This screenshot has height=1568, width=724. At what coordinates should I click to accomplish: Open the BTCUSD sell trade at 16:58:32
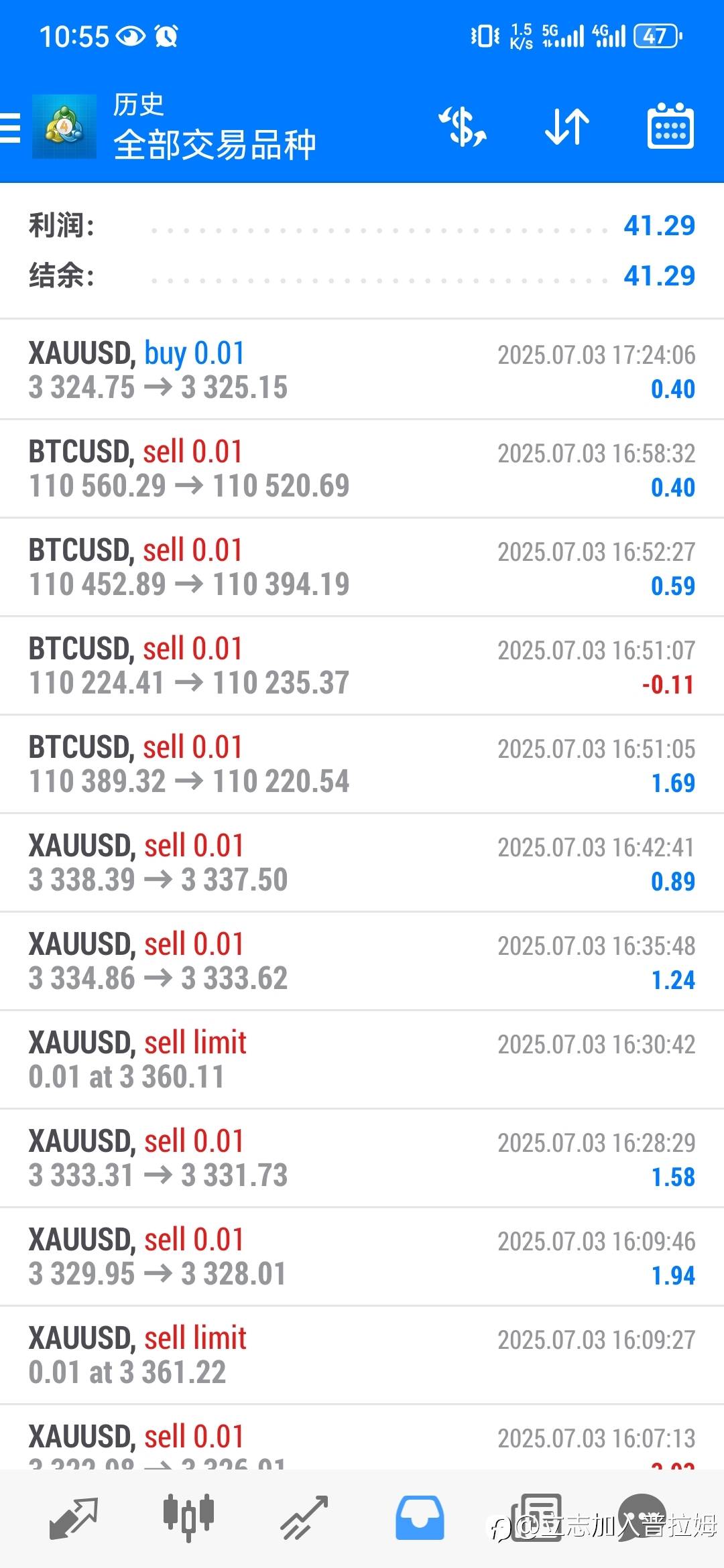click(x=362, y=469)
